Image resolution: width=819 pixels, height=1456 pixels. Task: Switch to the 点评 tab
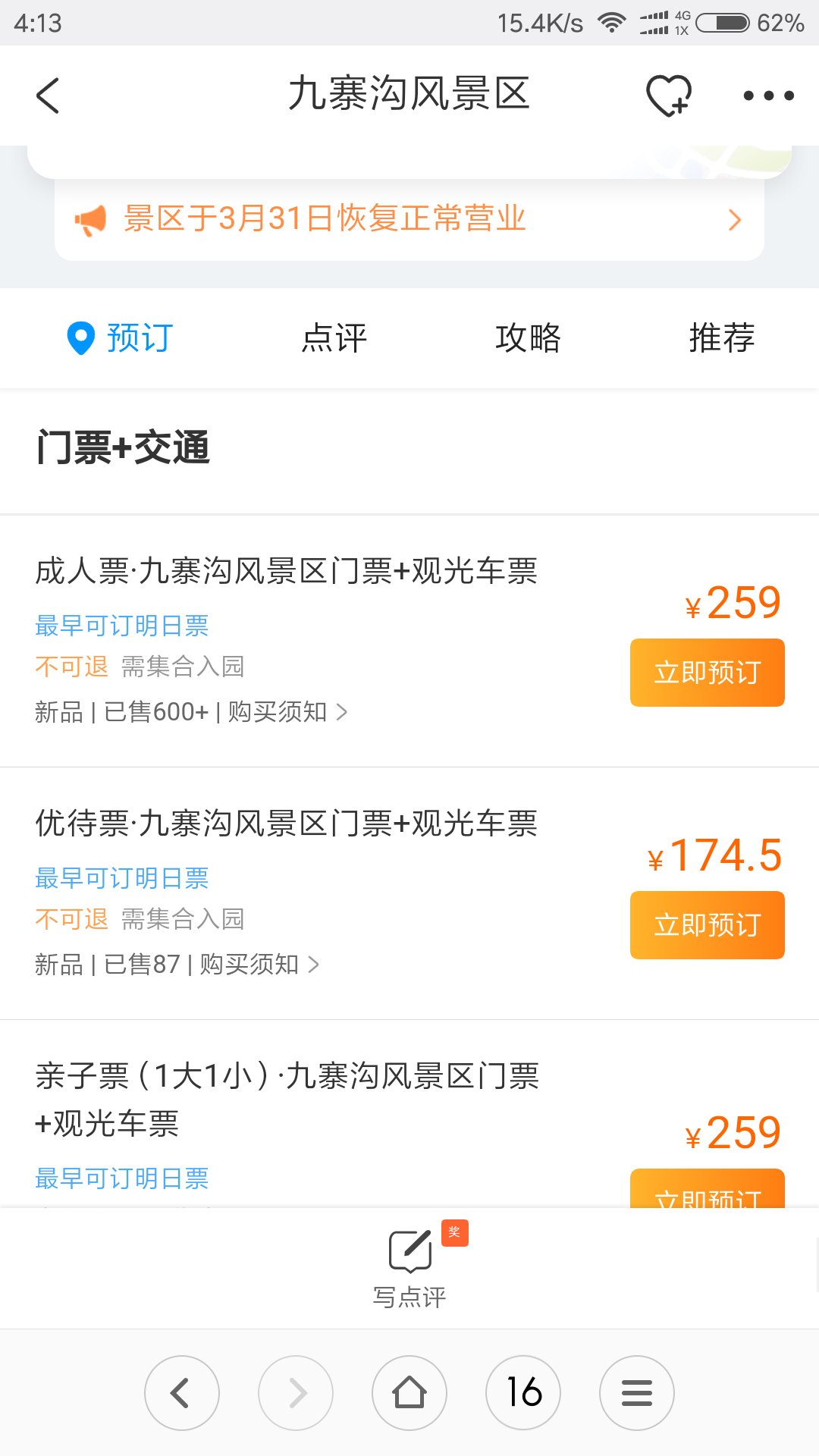tap(334, 338)
